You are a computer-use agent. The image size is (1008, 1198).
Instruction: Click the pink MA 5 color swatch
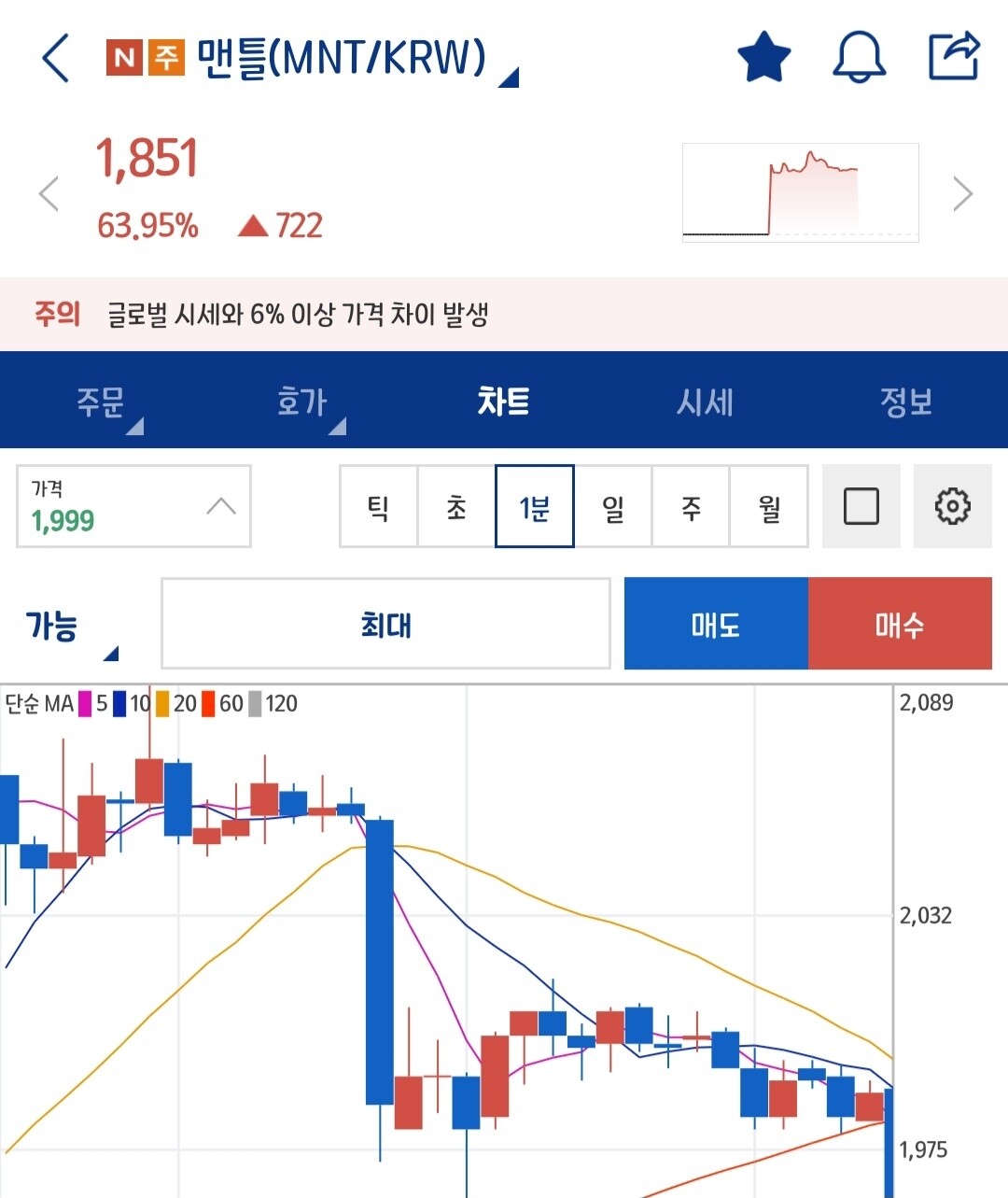coord(86,704)
